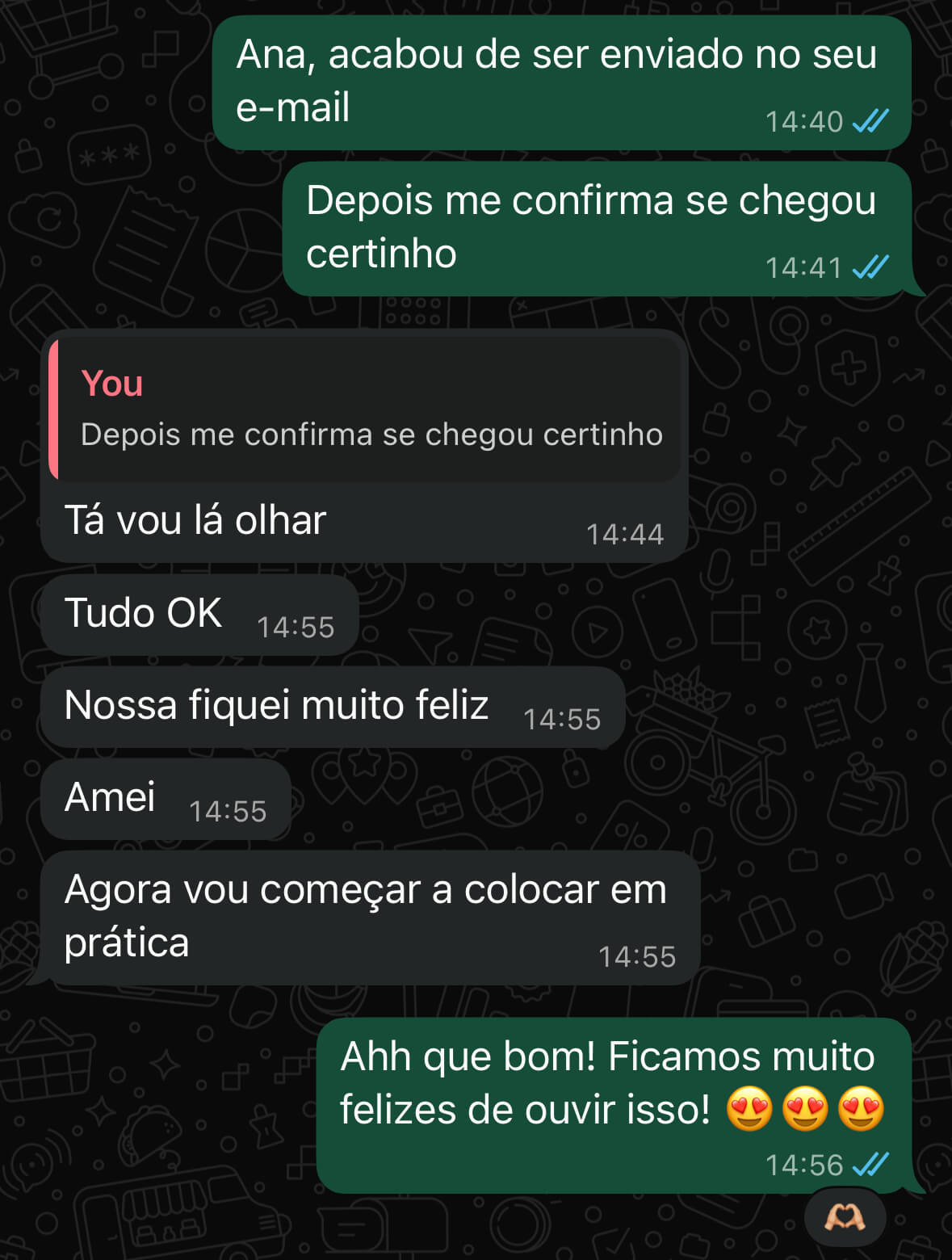Tap the timestamp 14:44 on the reply
Viewport: 952px width, 1260px height.
point(626,532)
